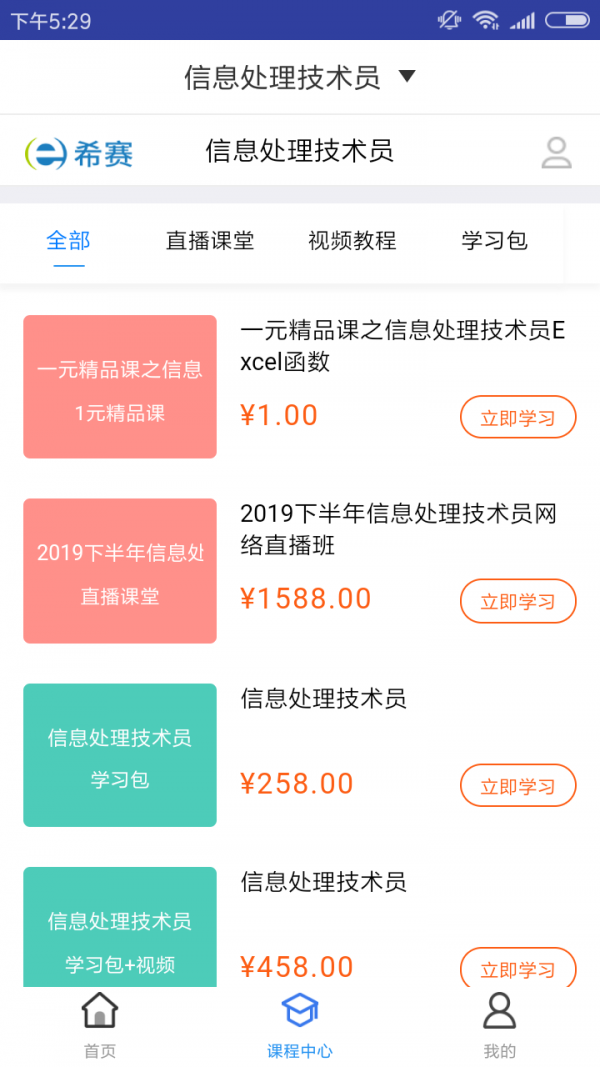The width and height of the screenshot is (600, 1067).
Task: Open the green 学习包 card priced ¥258.00
Action: click(120, 755)
